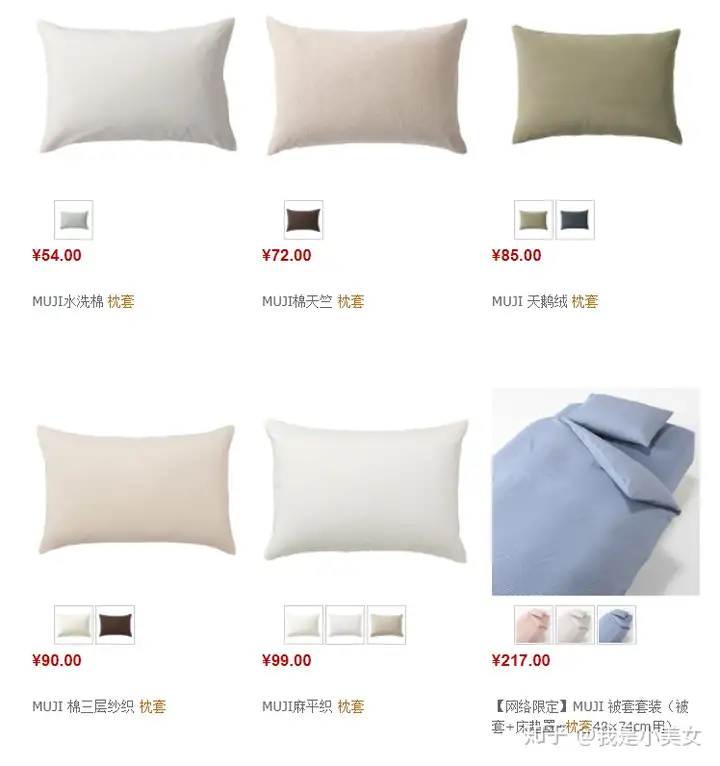The height and width of the screenshot is (766, 720).
Task: Open the ¥85.00 MUJI 天鹅绒 green pillowcase
Action: coord(596,85)
